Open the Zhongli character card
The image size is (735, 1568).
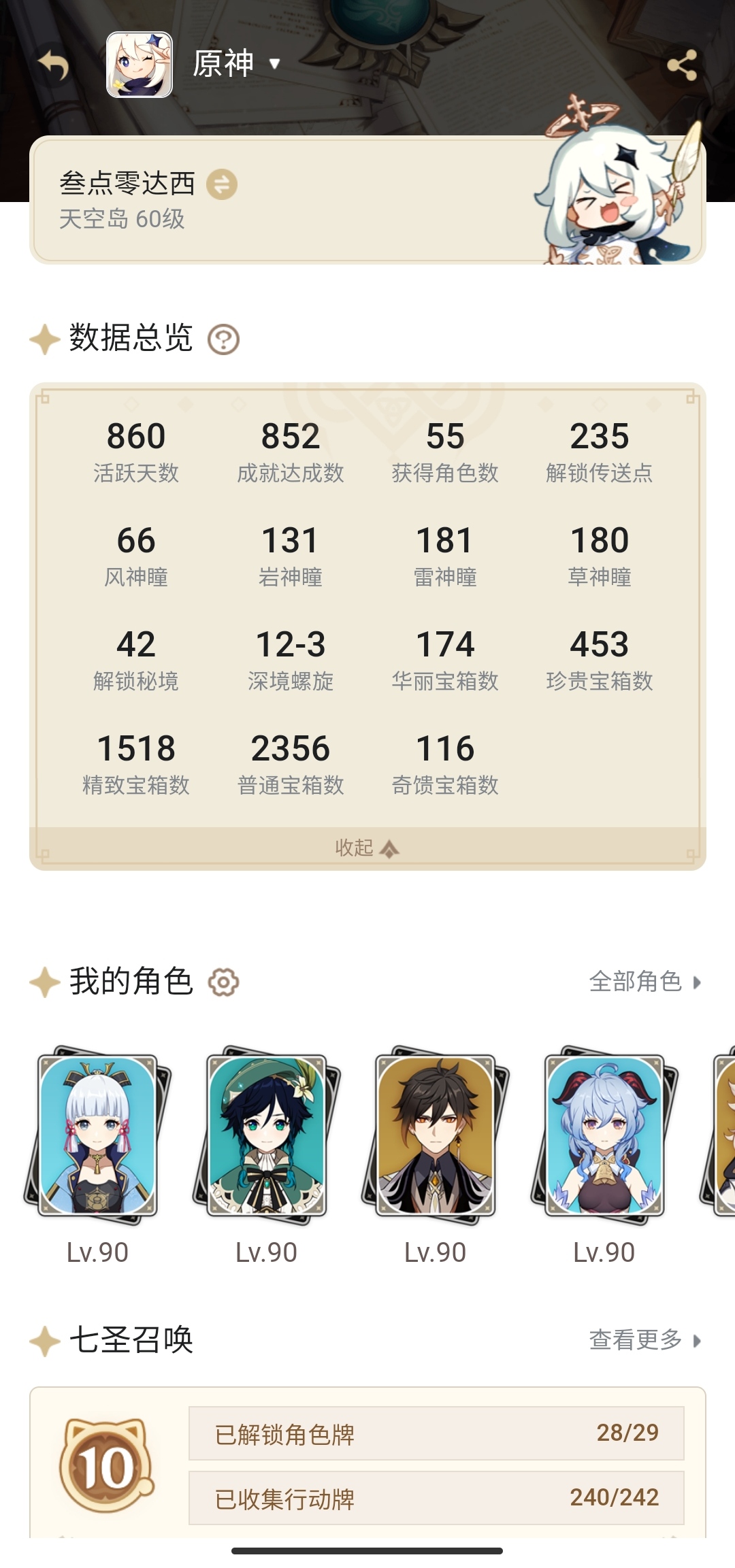click(436, 1135)
